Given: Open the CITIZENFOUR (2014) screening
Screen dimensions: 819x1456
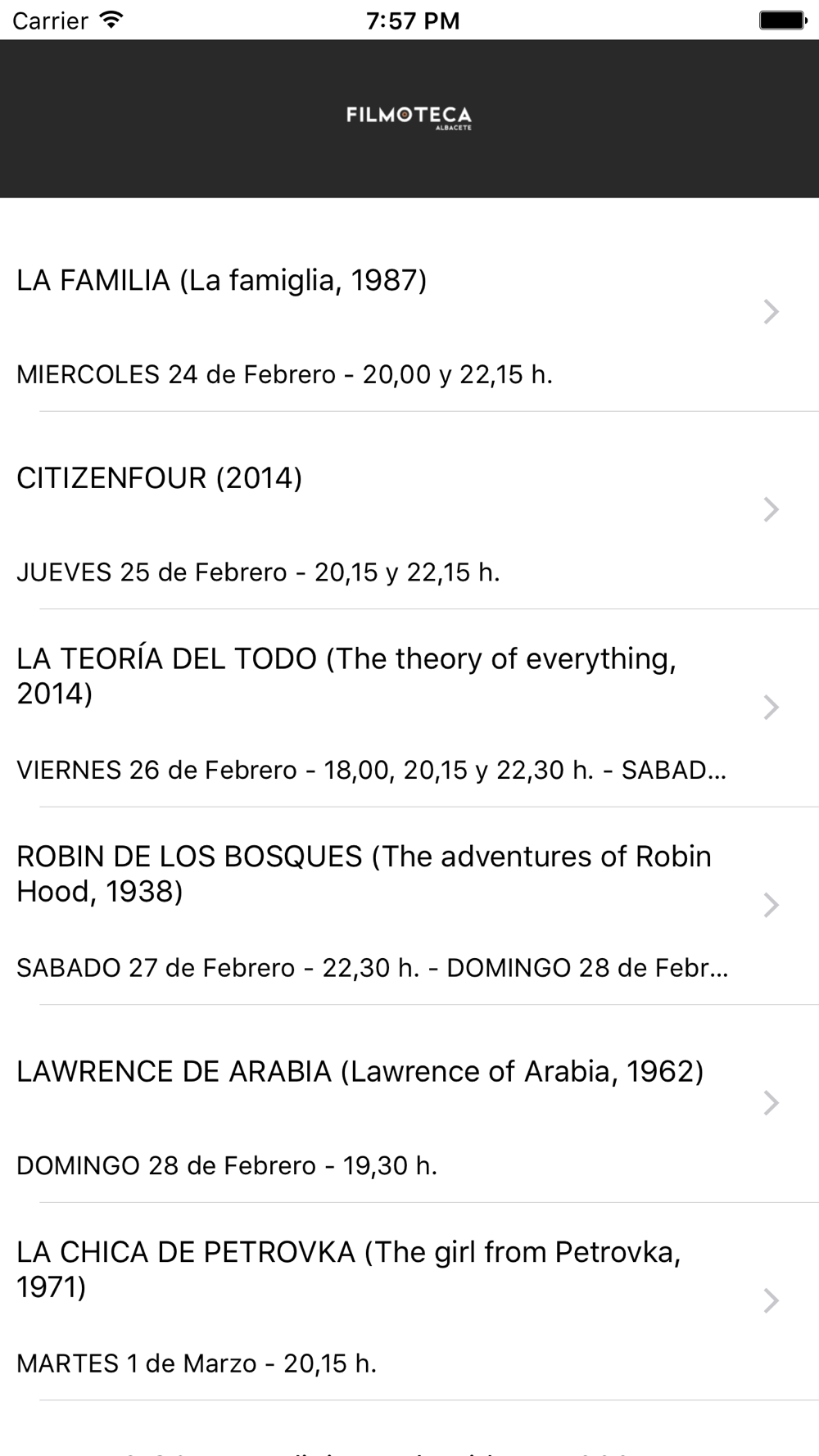Looking at the screenshot, I should 409,510.
